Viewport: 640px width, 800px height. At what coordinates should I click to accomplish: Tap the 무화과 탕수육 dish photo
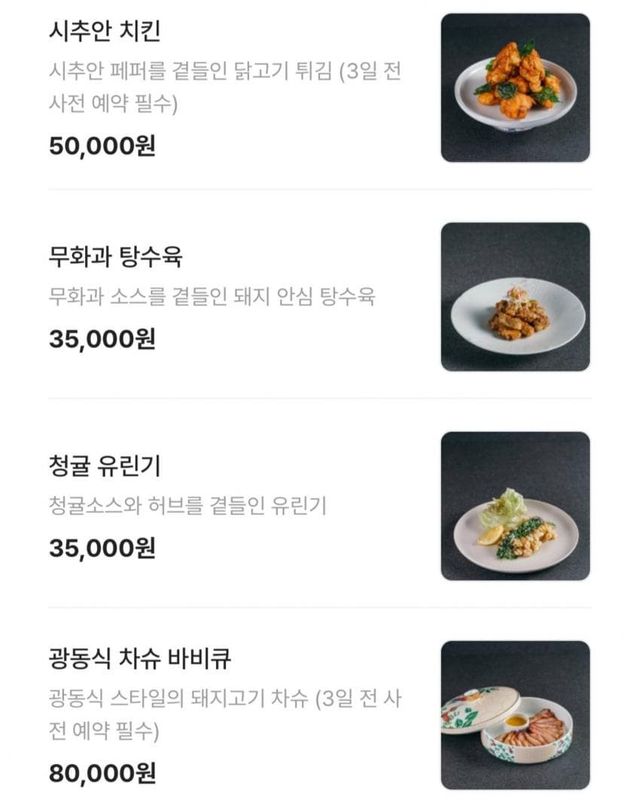click(515, 297)
